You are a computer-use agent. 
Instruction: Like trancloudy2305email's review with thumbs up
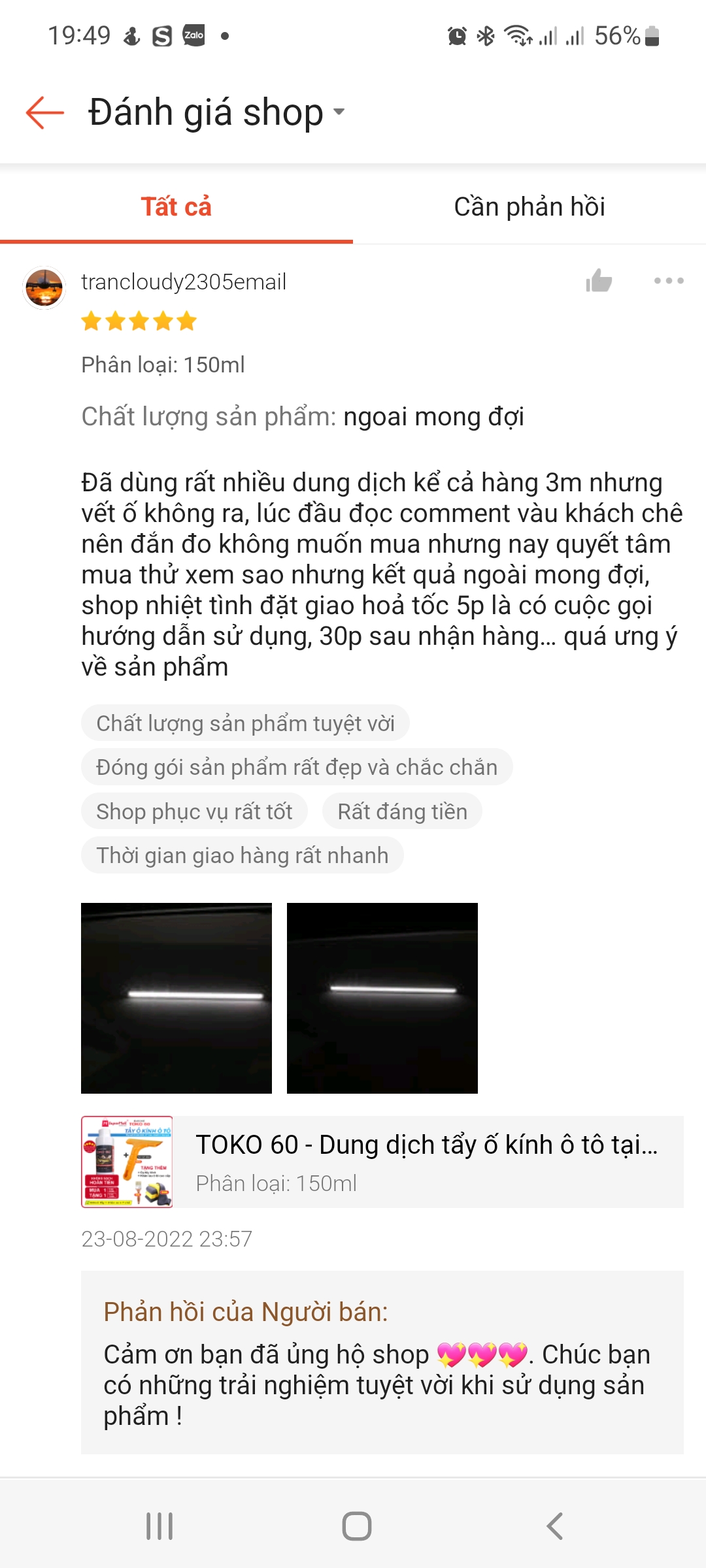(599, 281)
